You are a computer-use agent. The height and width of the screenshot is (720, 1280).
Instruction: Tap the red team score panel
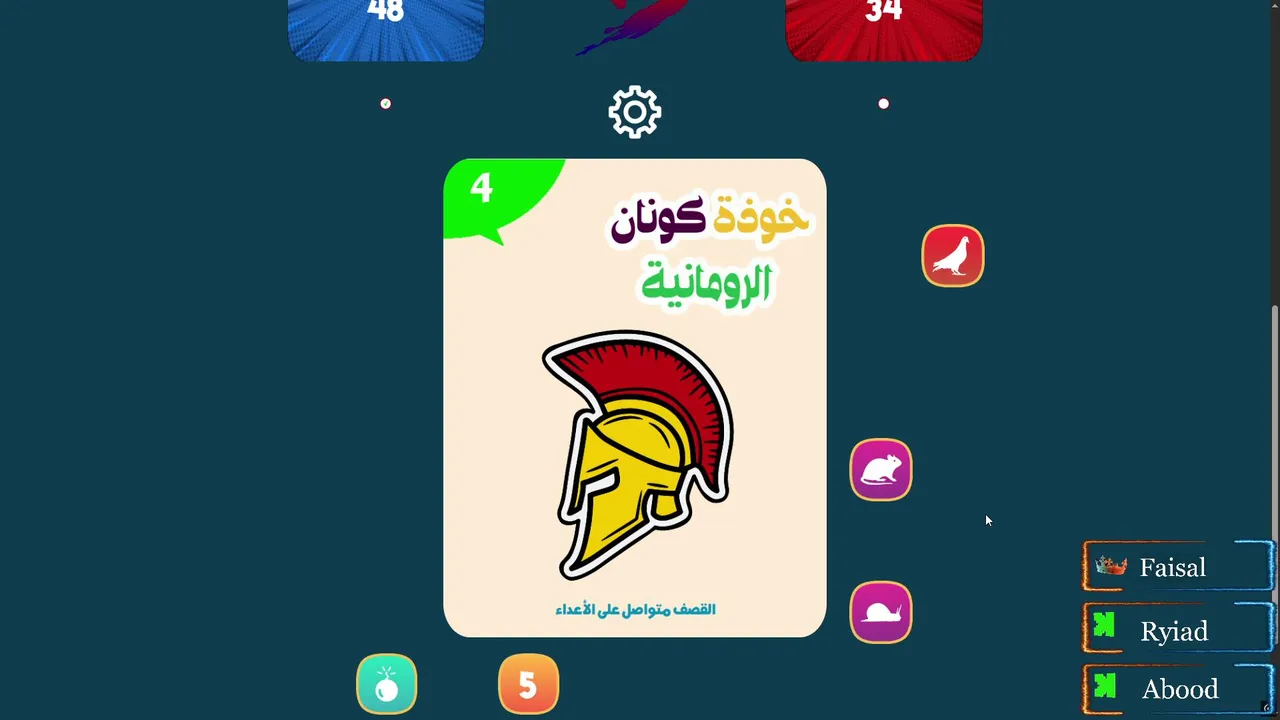(x=884, y=28)
